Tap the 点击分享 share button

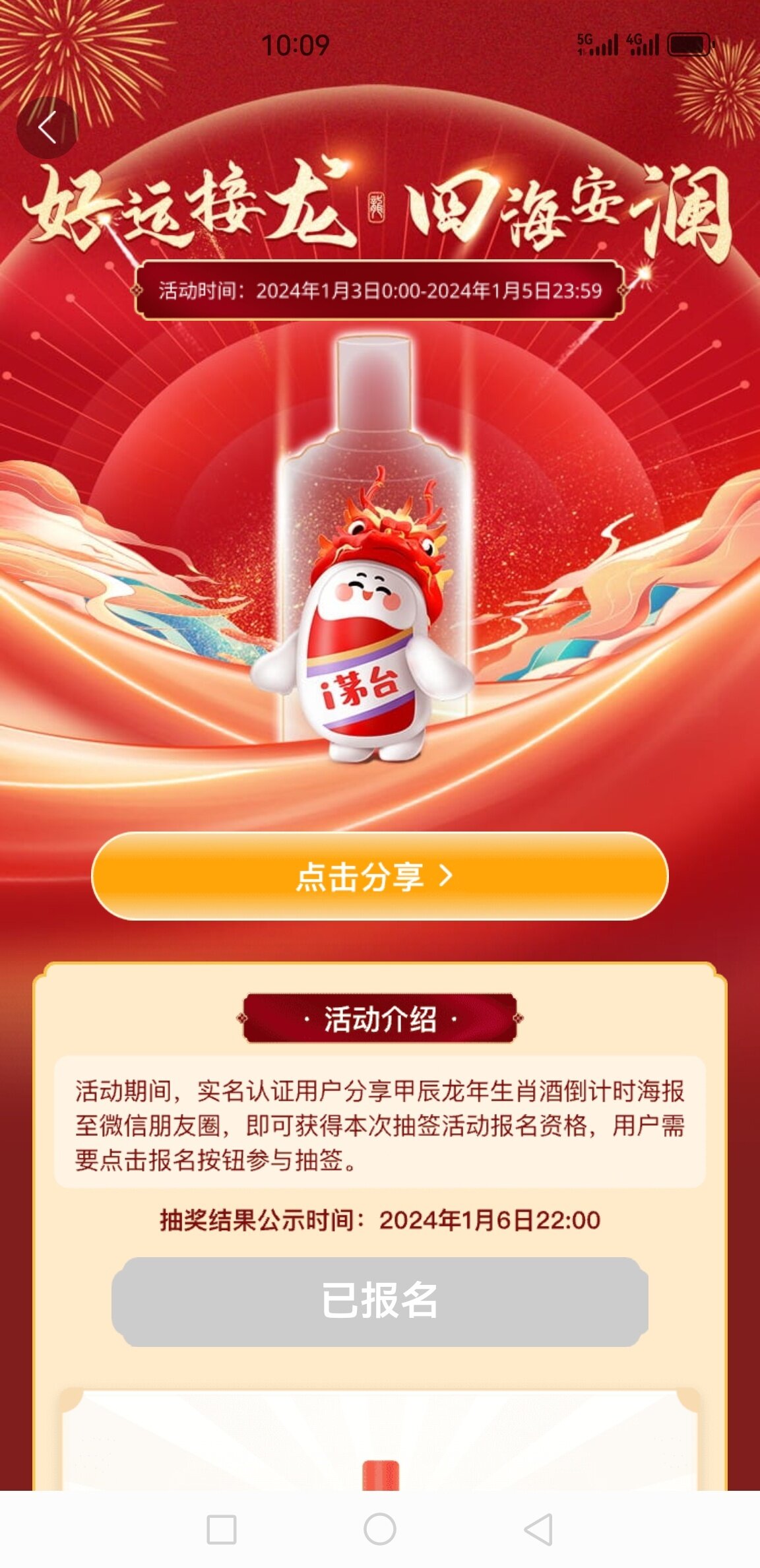click(379, 876)
